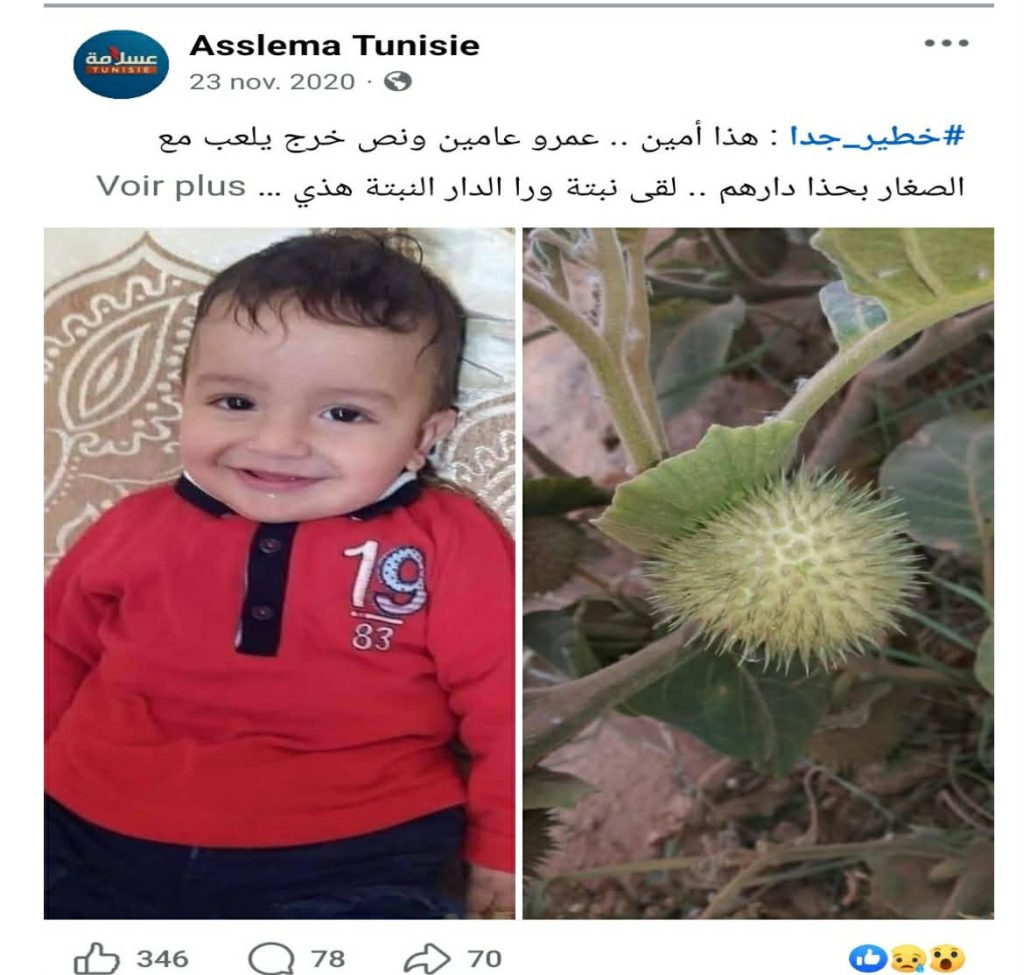
Task: Open the post's three-dot overflow menu
Action: (945, 44)
